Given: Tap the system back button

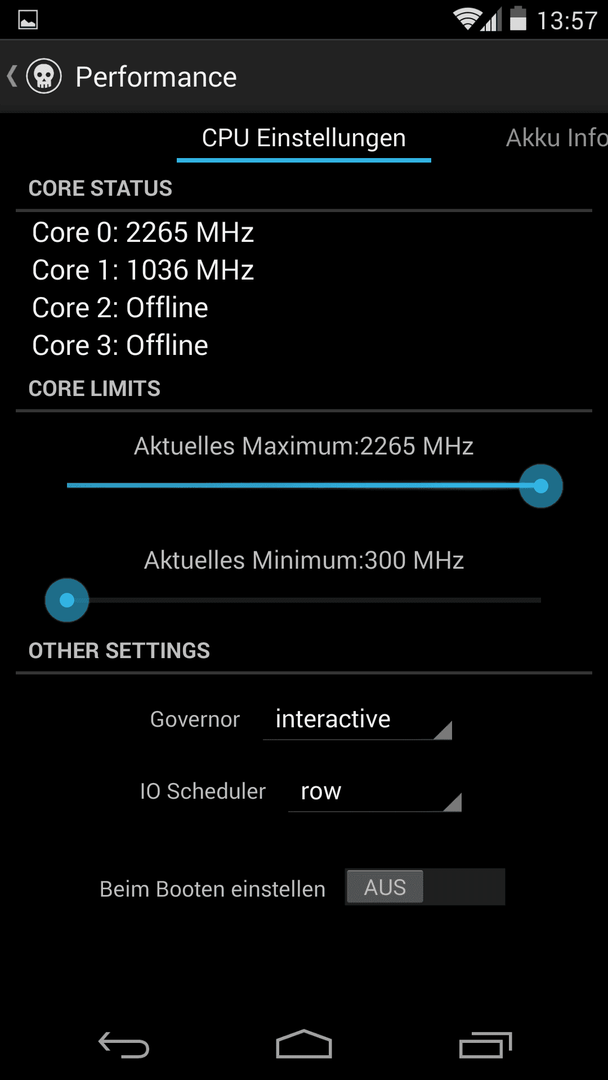Looking at the screenshot, I should [x=124, y=1045].
